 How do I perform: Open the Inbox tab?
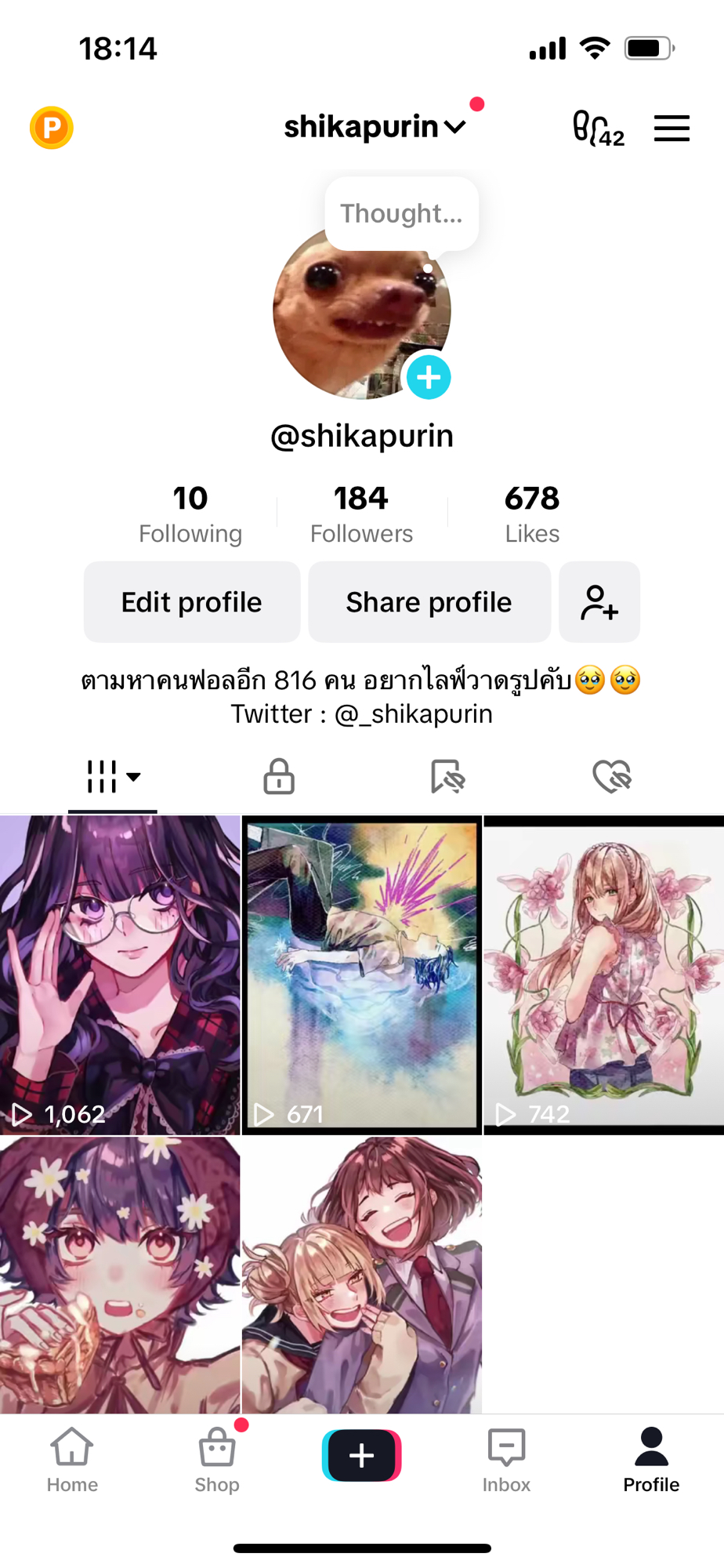(x=506, y=1460)
